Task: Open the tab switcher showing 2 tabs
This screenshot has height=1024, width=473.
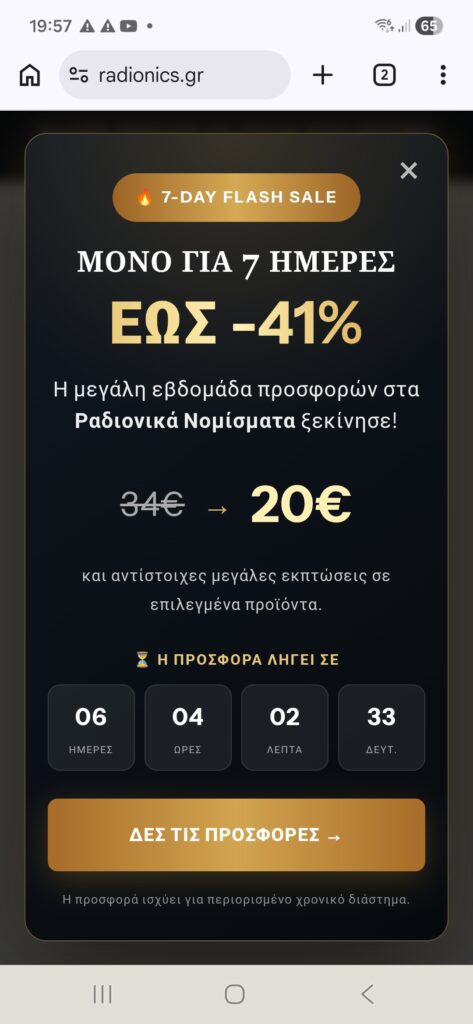Action: (384, 76)
